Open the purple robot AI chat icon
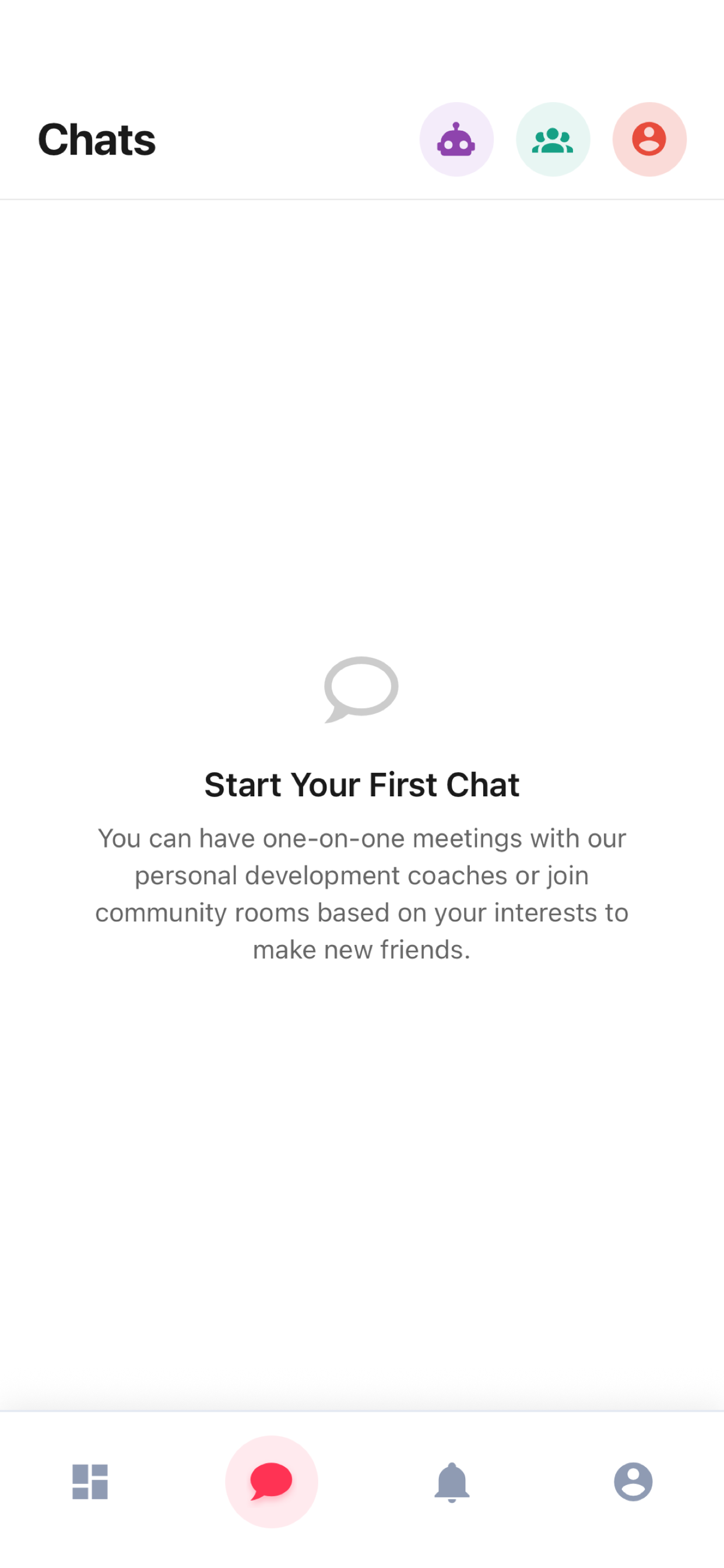 [456, 139]
